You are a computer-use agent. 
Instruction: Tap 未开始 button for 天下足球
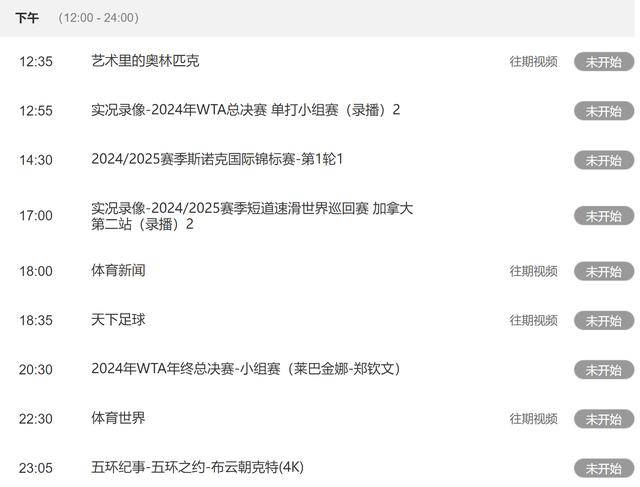(604, 320)
